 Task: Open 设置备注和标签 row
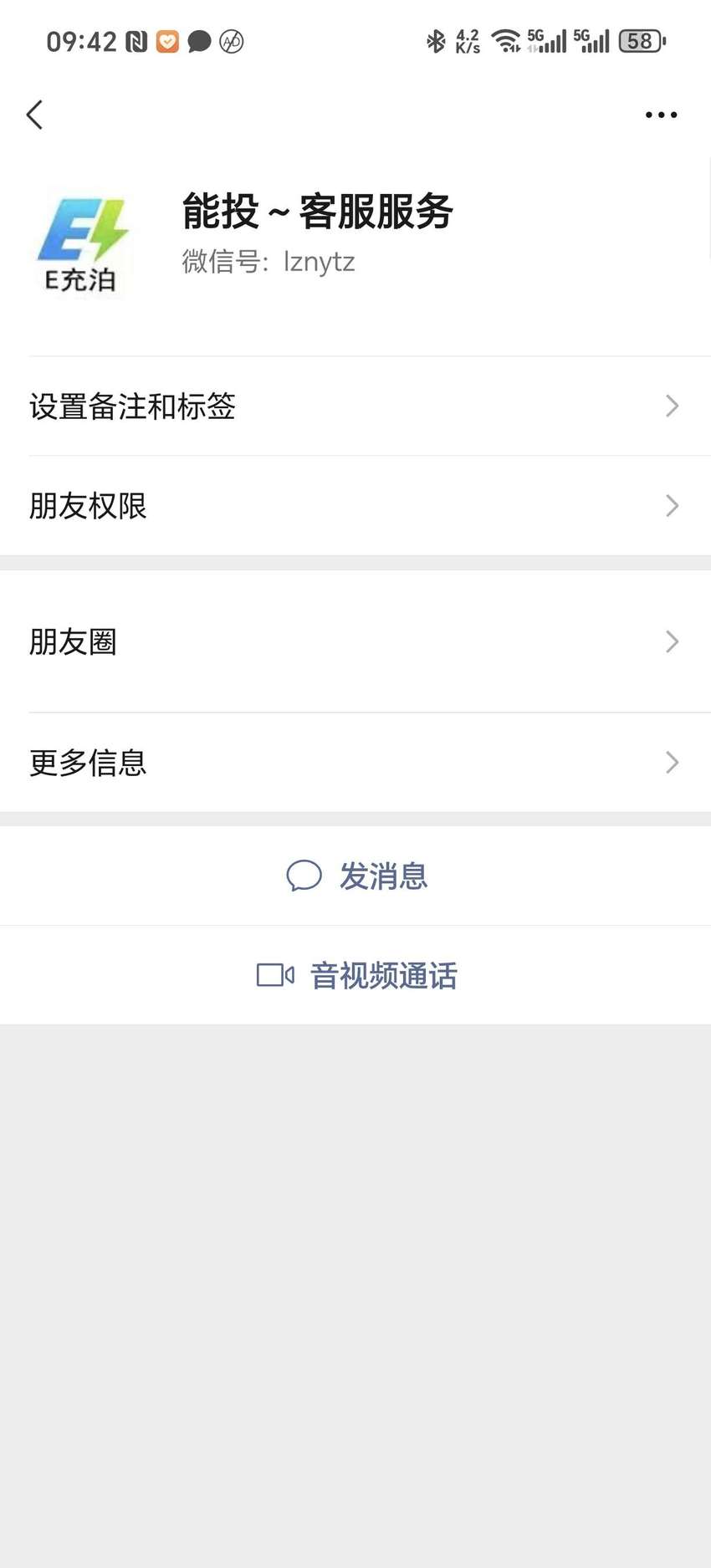pos(355,406)
